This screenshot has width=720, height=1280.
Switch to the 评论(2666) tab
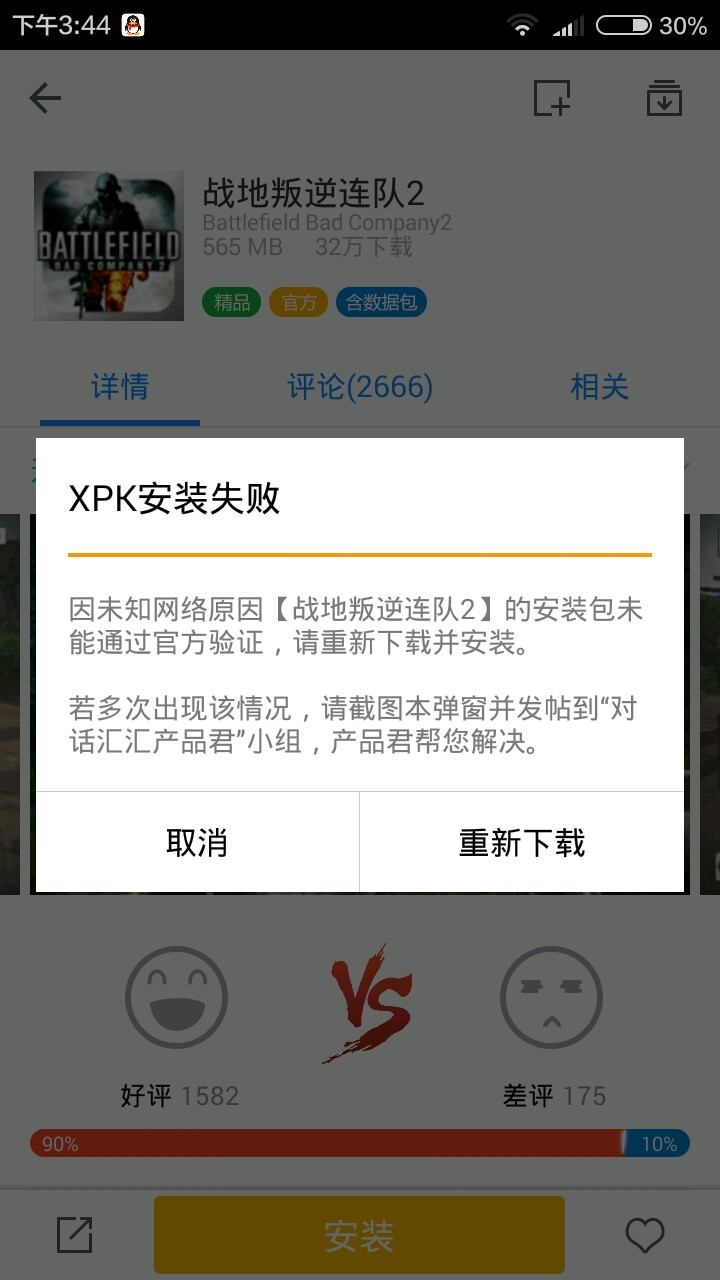coord(360,387)
